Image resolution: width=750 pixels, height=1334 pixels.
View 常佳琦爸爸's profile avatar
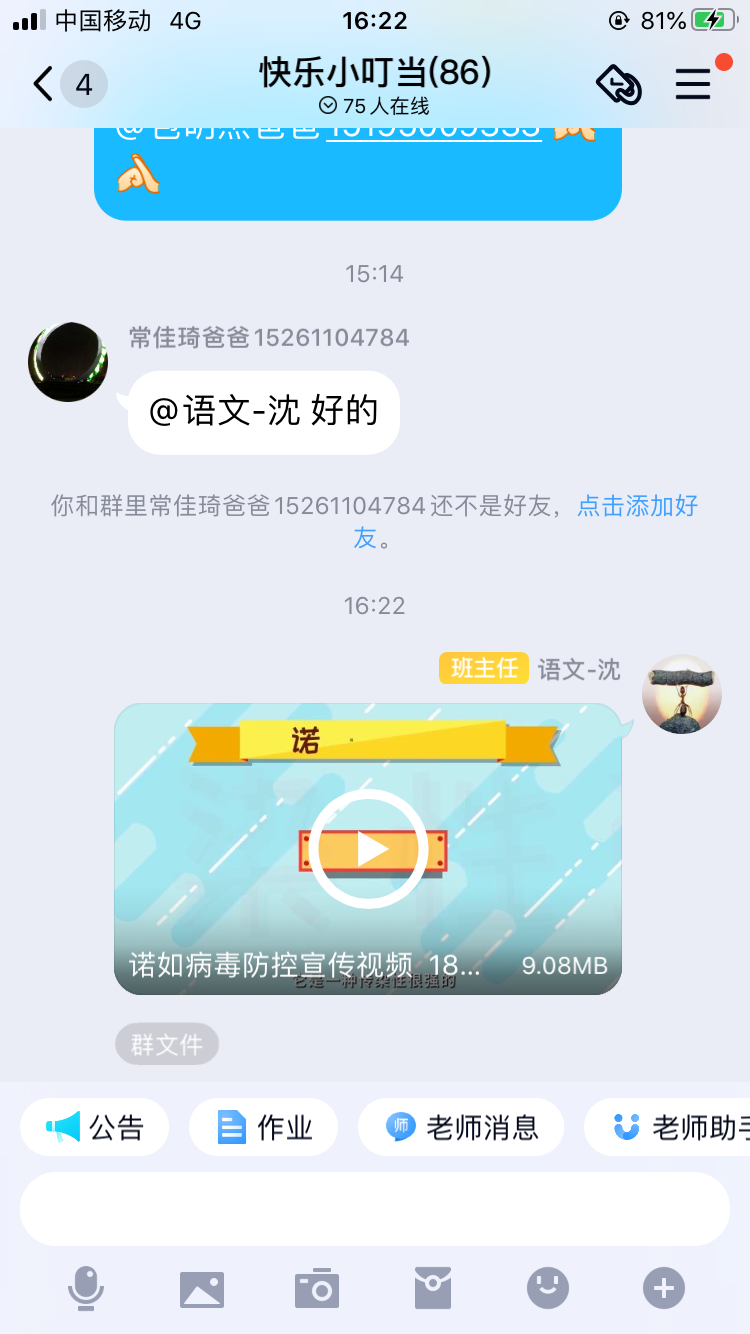68,362
